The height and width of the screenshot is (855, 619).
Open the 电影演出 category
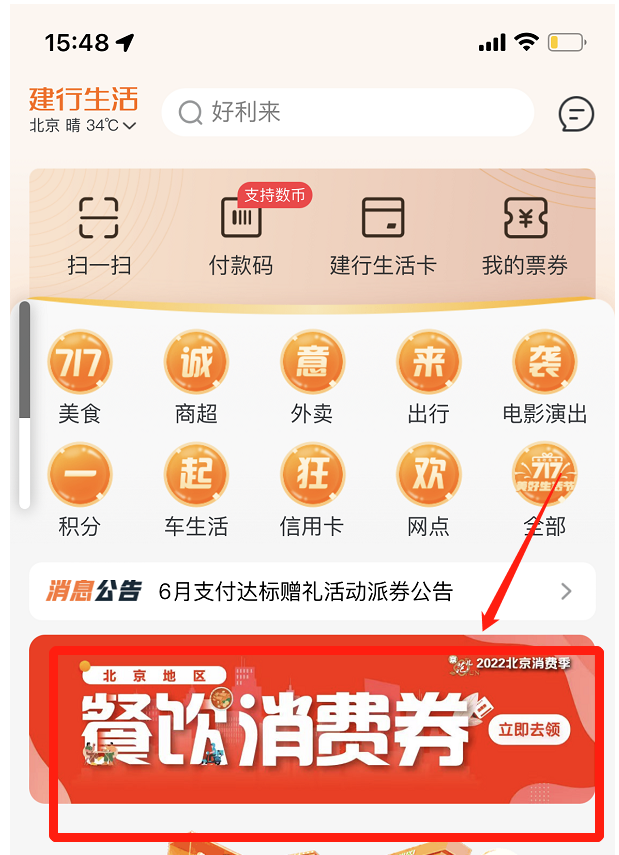coord(544,377)
